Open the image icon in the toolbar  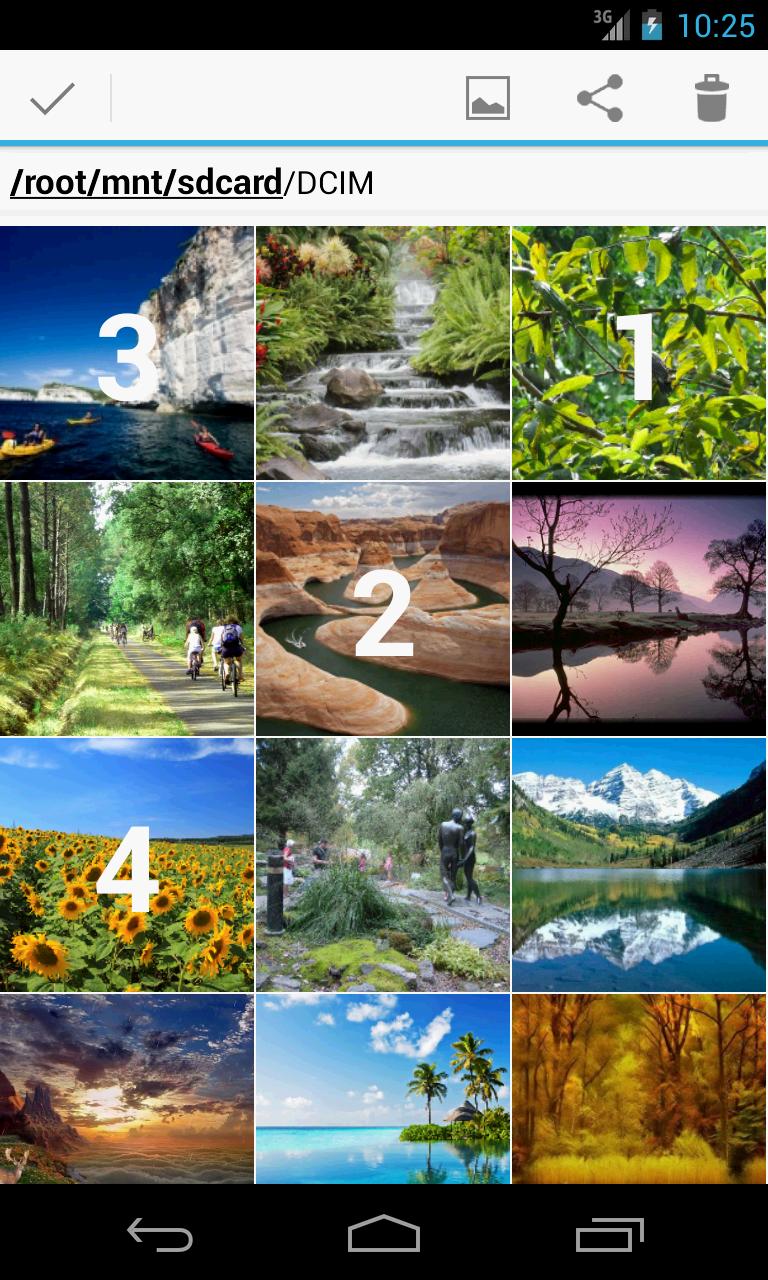(x=488, y=98)
